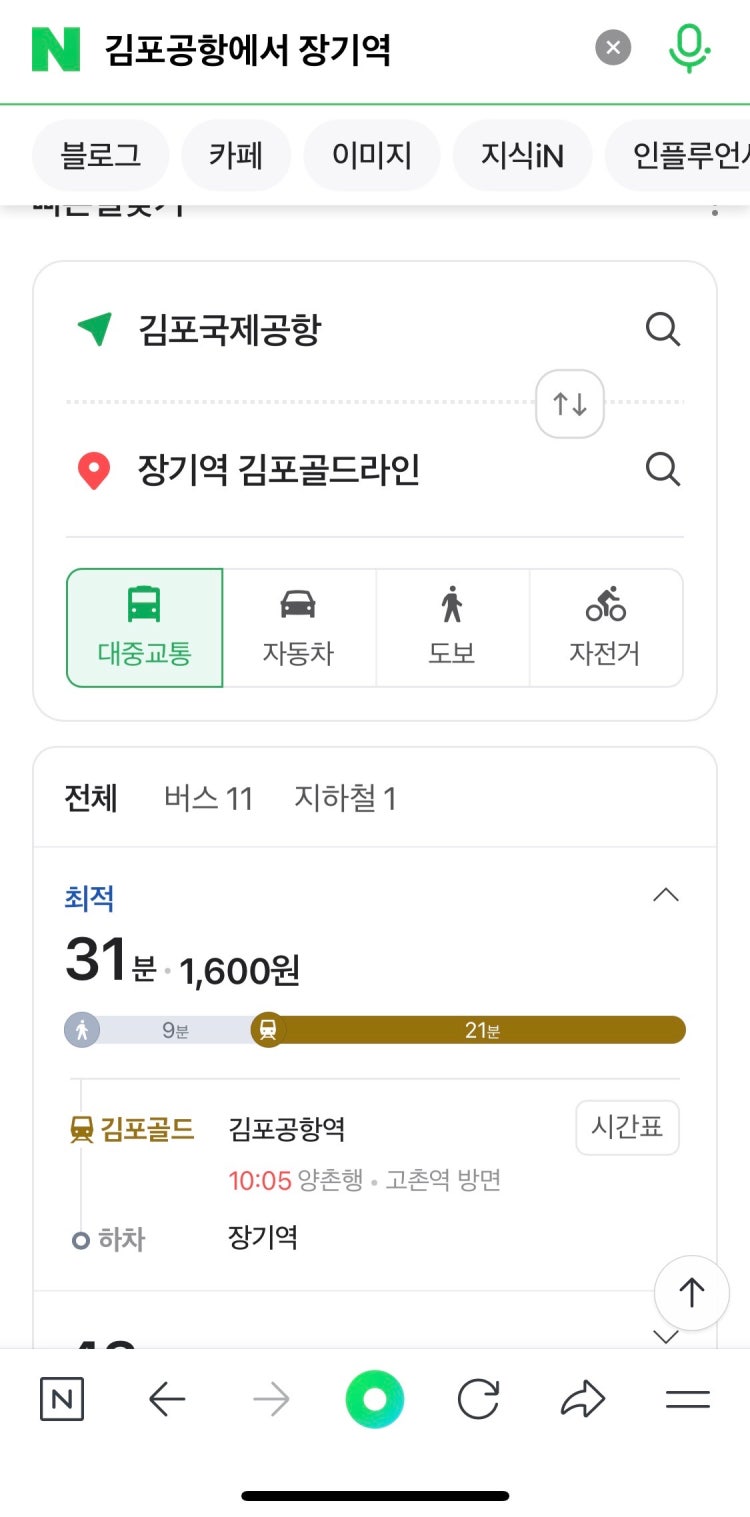Select the 이미지 chip
This screenshot has width=750, height=1517.
[x=372, y=155]
